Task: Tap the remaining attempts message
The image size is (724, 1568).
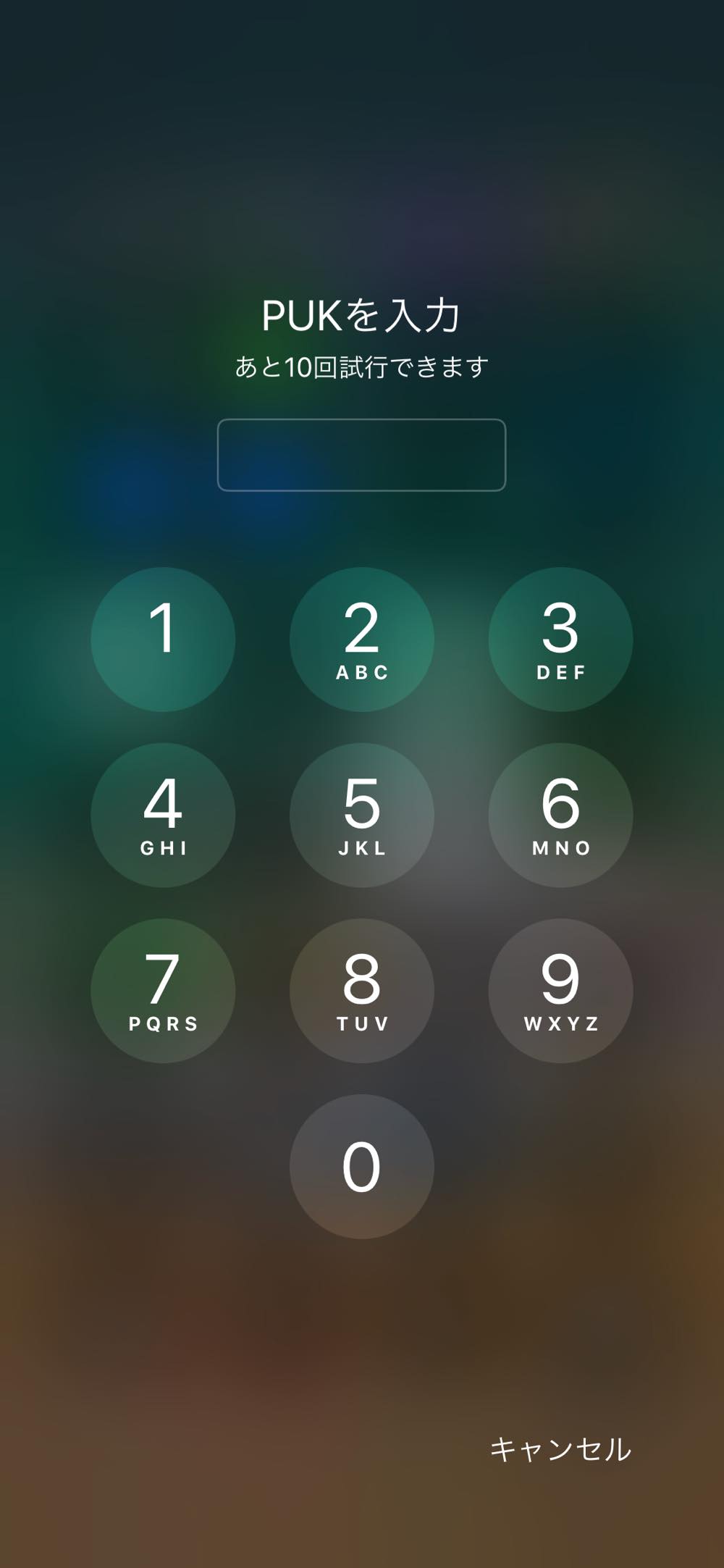Action: (x=362, y=366)
